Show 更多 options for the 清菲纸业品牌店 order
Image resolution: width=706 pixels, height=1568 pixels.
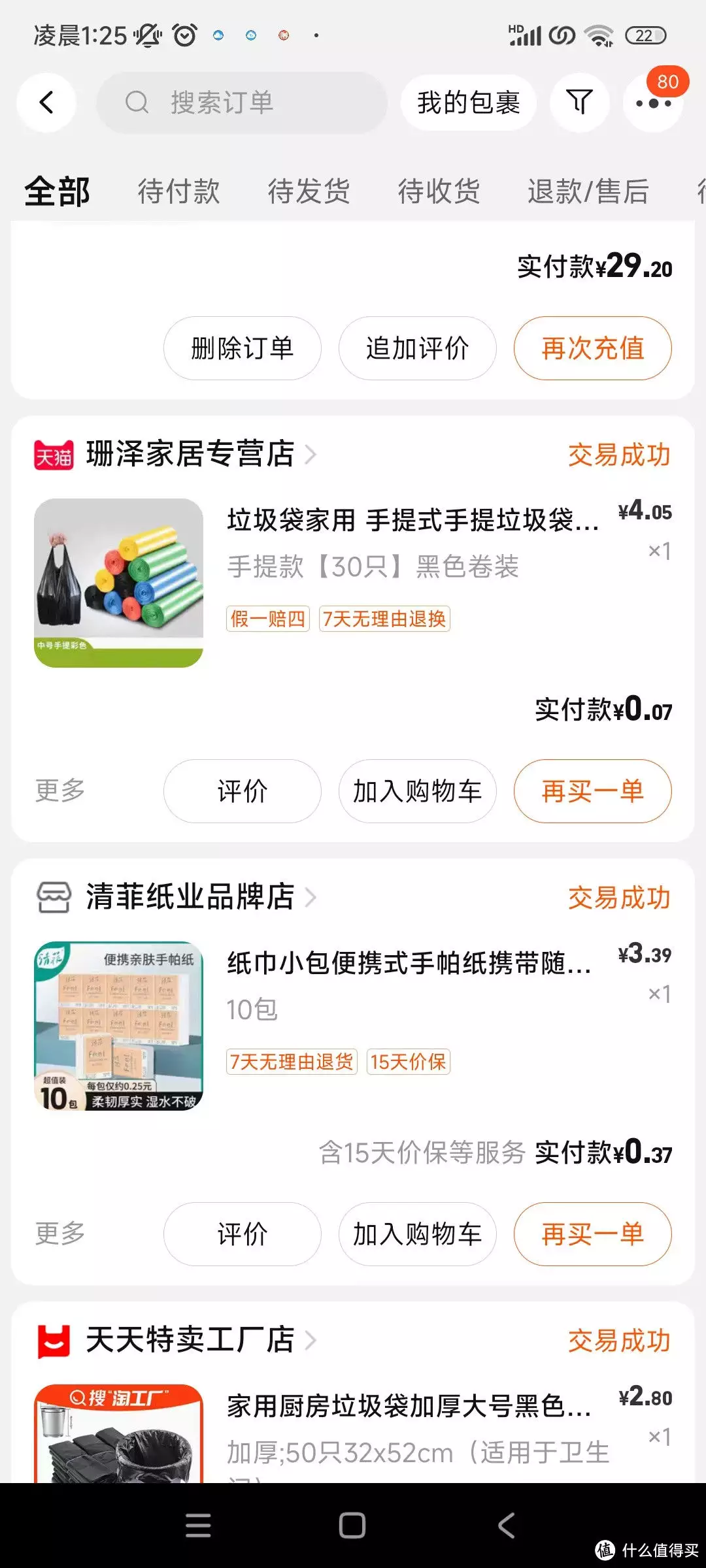[x=60, y=1233]
